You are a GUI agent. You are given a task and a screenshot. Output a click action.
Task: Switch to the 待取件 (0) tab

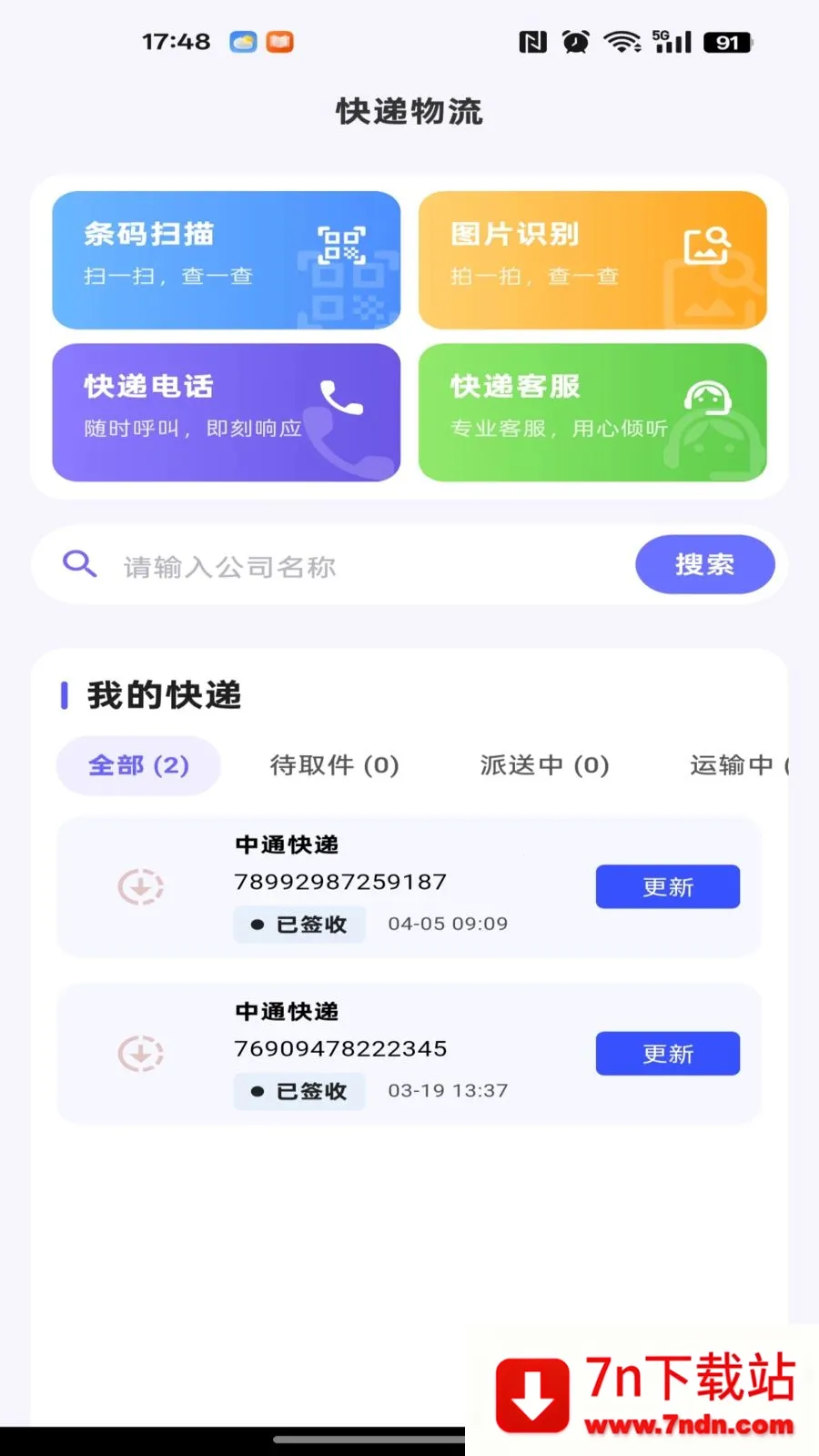(333, 765)
